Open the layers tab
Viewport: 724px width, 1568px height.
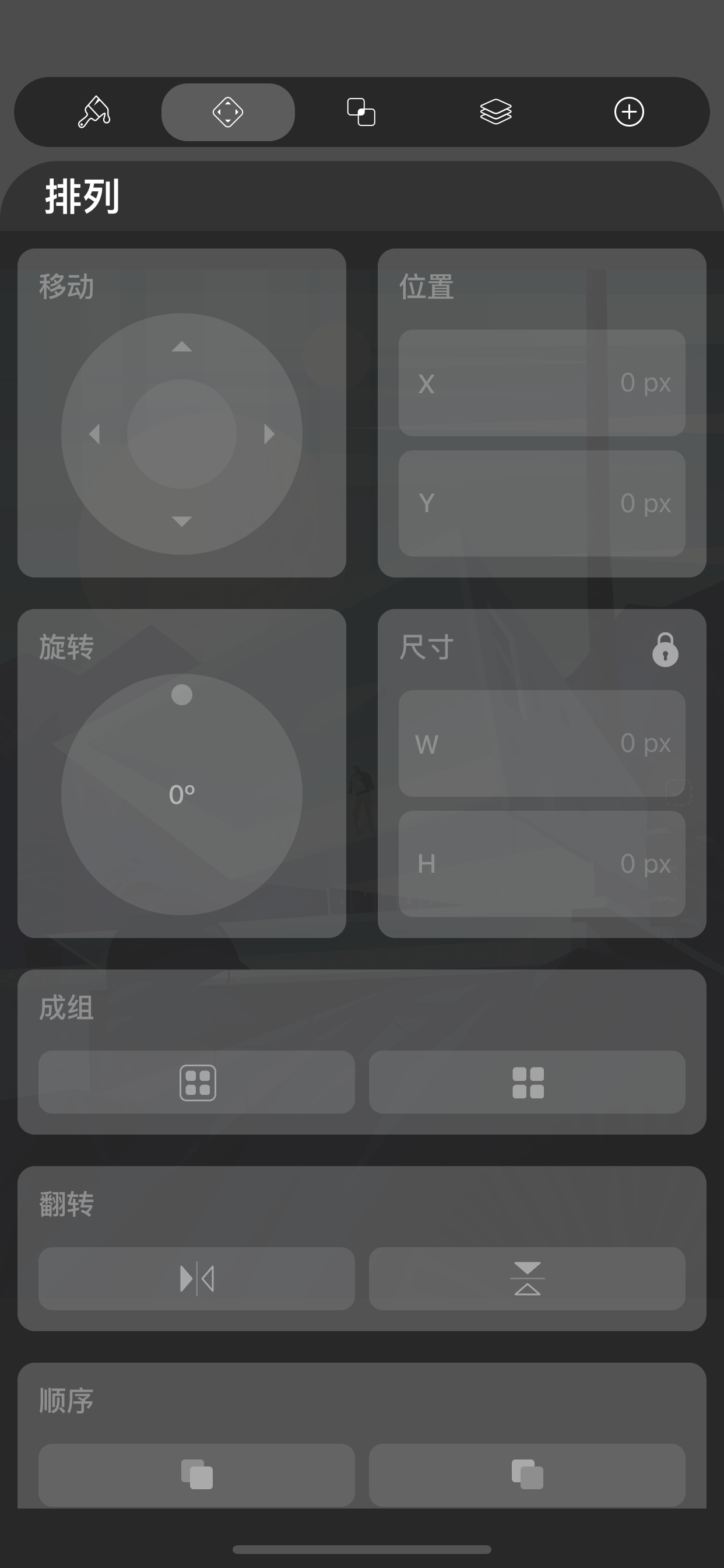(x=496, y=112)
